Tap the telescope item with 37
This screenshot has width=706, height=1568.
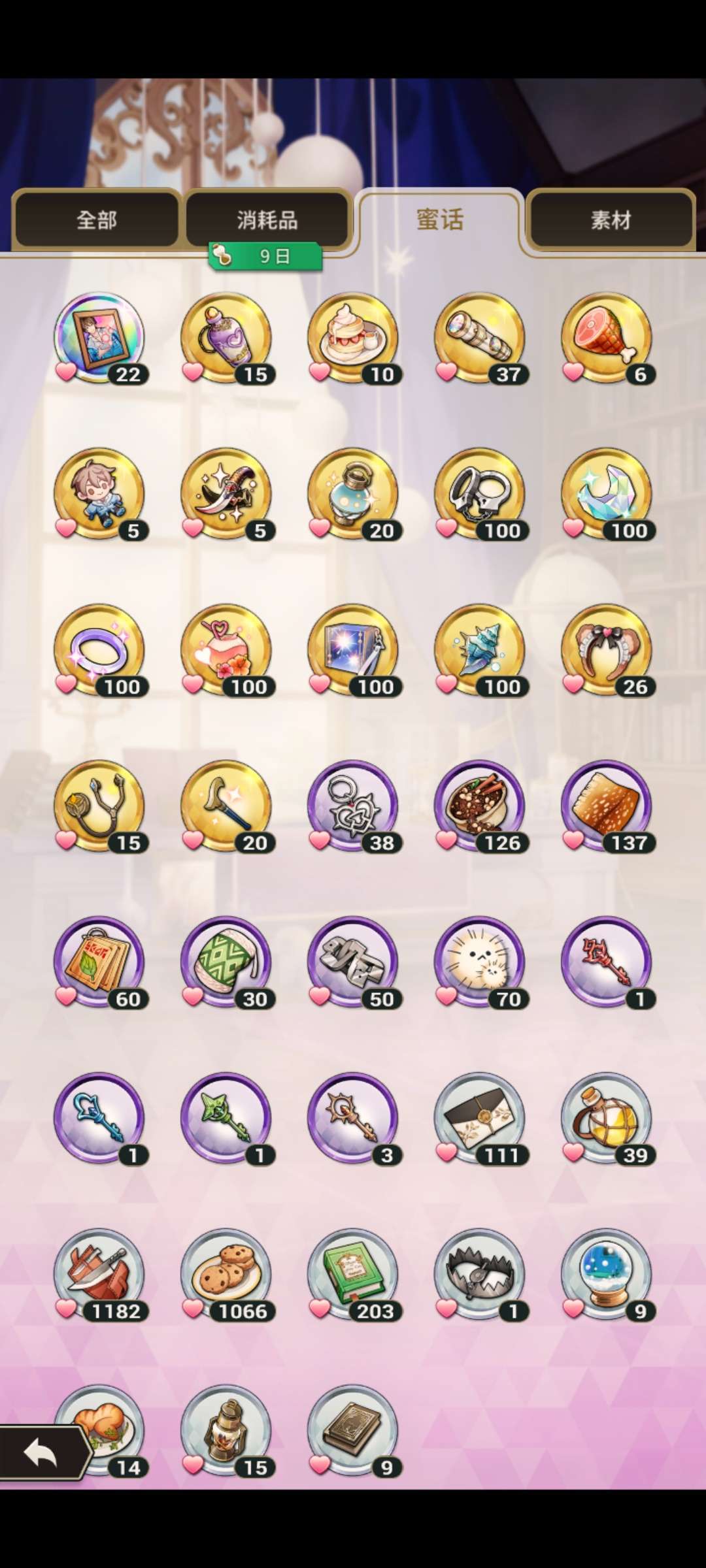480,338
